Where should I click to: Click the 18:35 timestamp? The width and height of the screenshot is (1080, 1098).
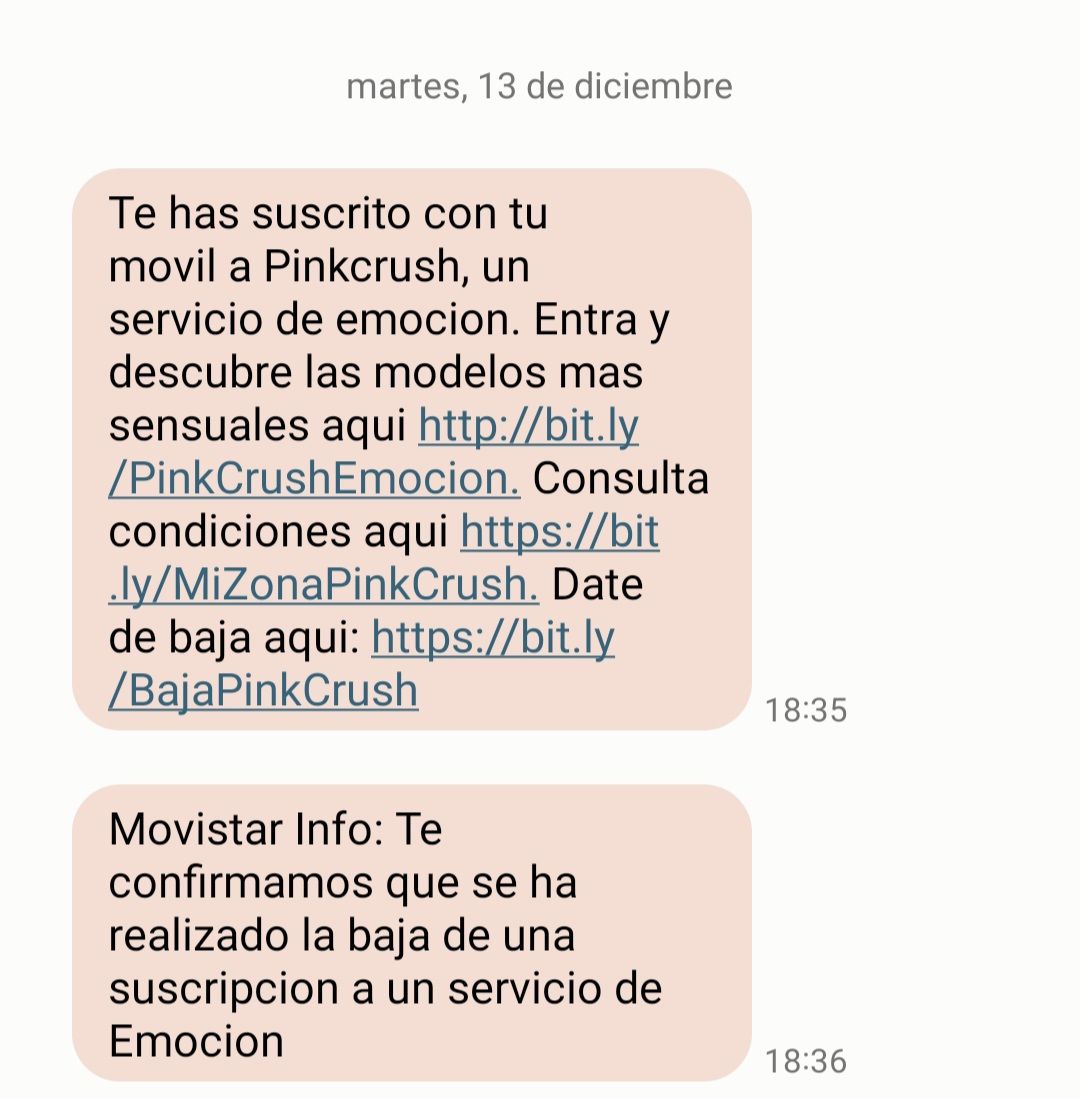pyautogui.click(x=806, y=711)
